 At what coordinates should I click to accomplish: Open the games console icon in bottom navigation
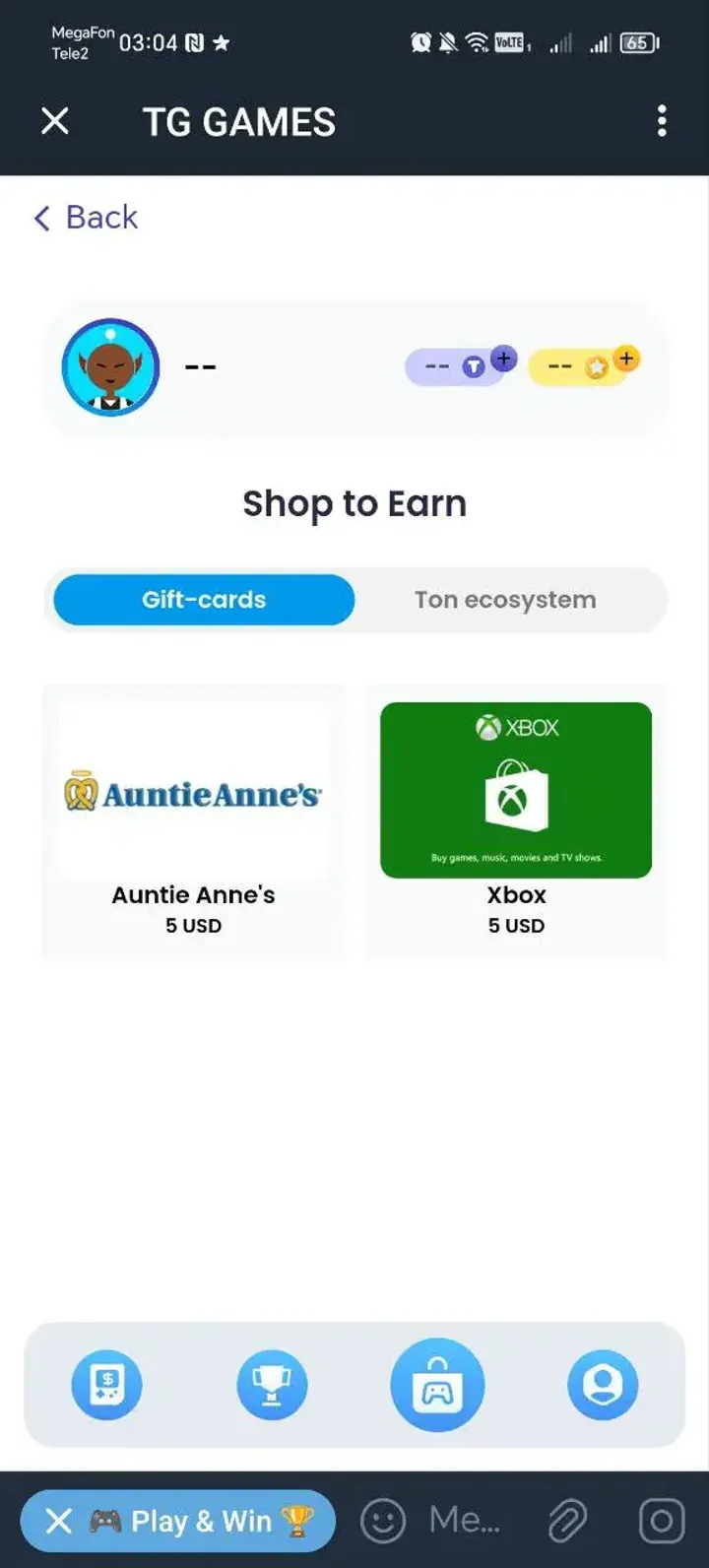(x=105, y=1384)
